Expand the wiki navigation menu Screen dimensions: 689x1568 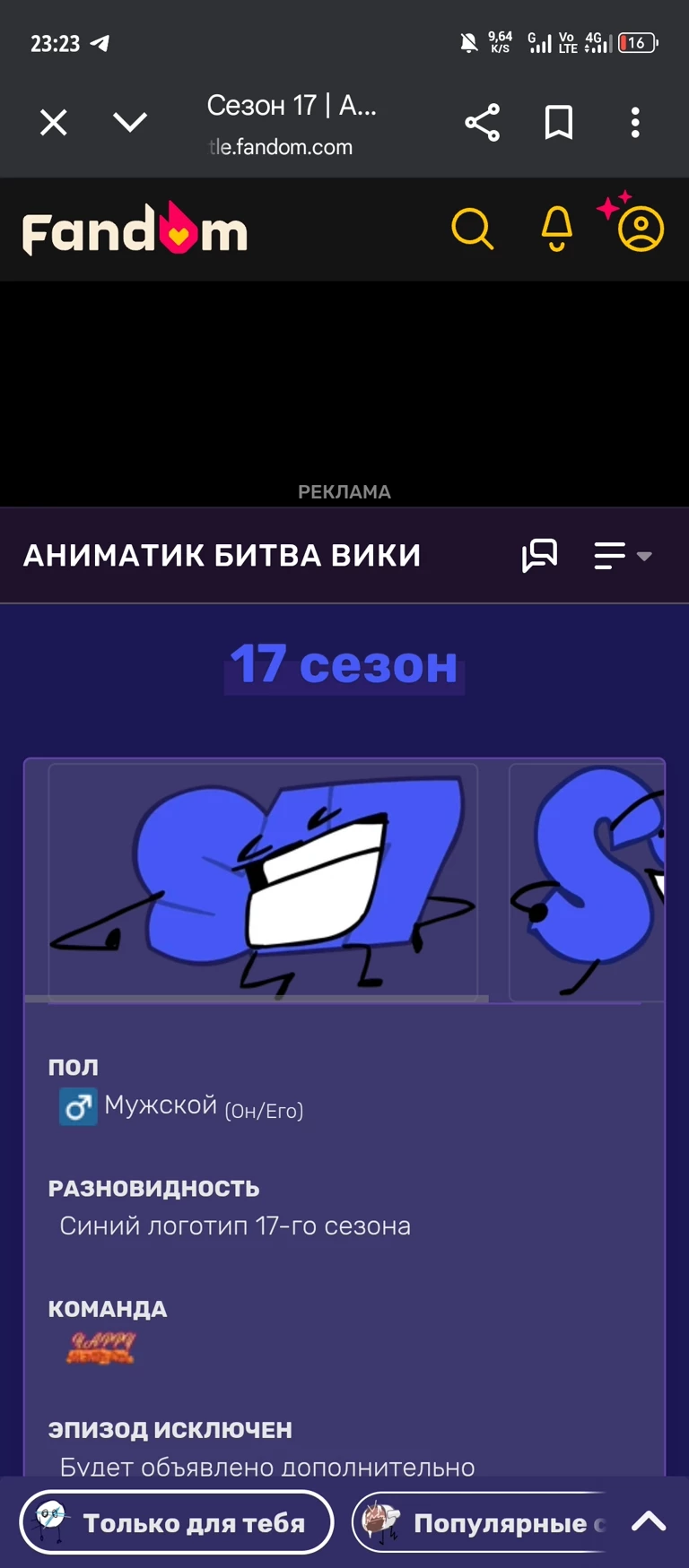622,556
